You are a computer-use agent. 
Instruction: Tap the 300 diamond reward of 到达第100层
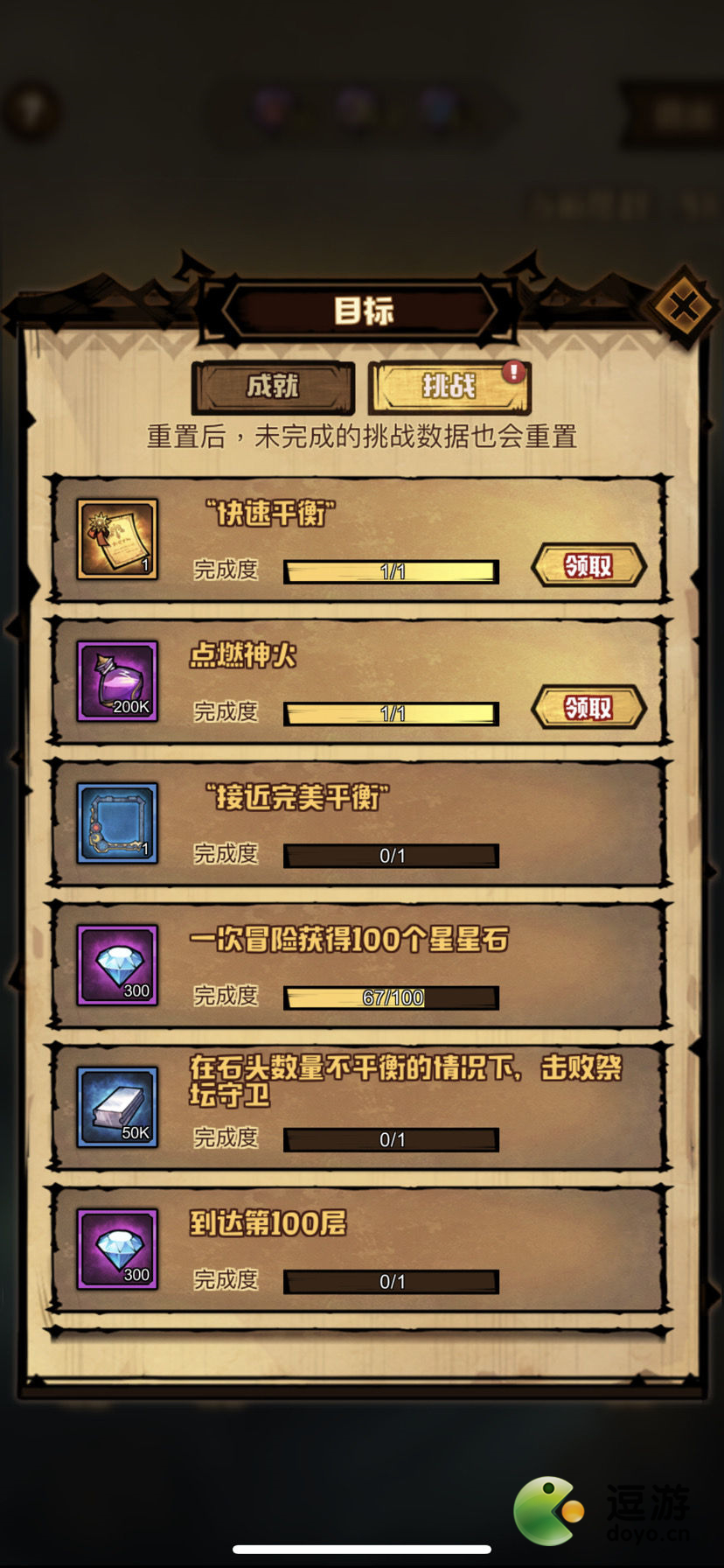point(117,1249)
